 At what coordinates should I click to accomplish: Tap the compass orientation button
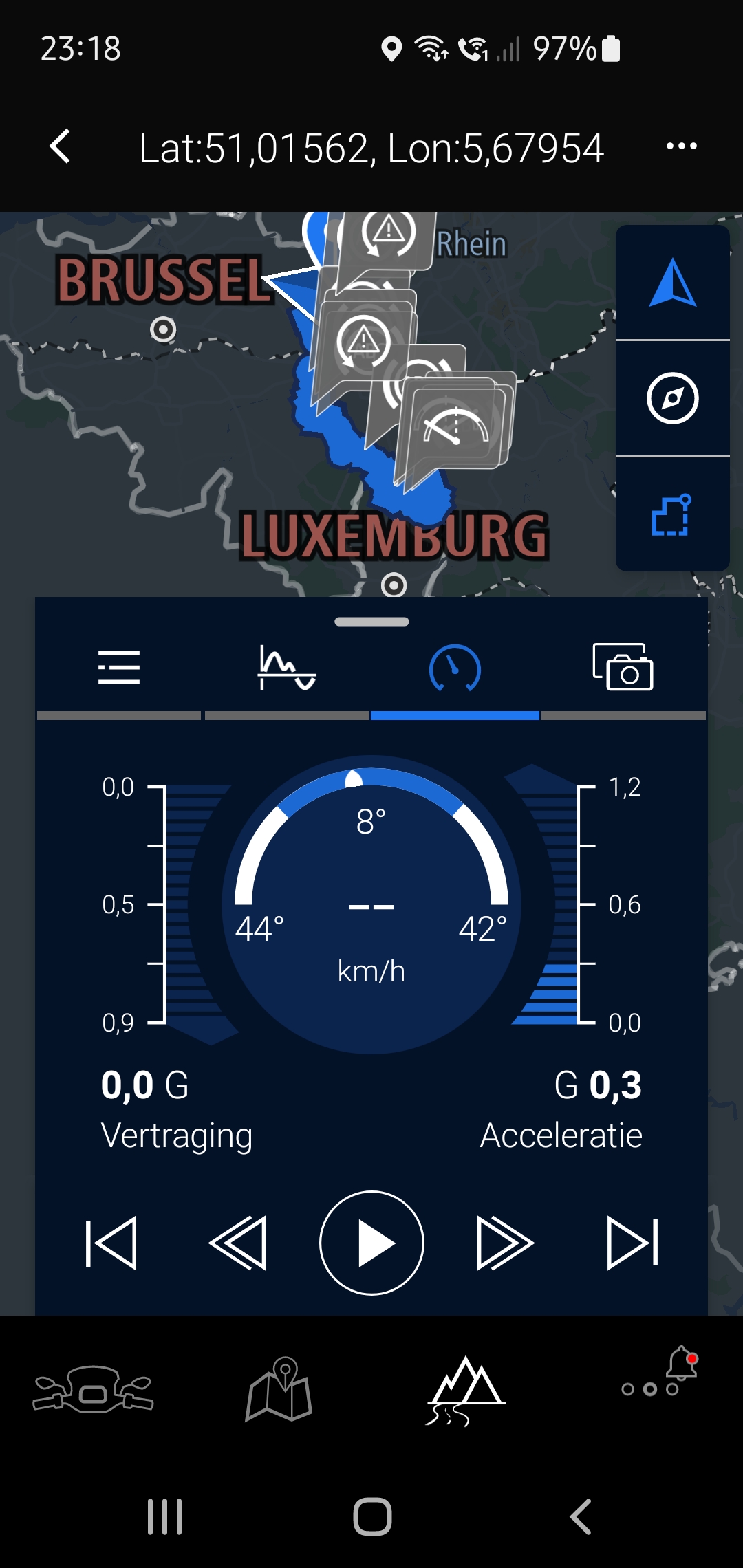click(673, 398)
